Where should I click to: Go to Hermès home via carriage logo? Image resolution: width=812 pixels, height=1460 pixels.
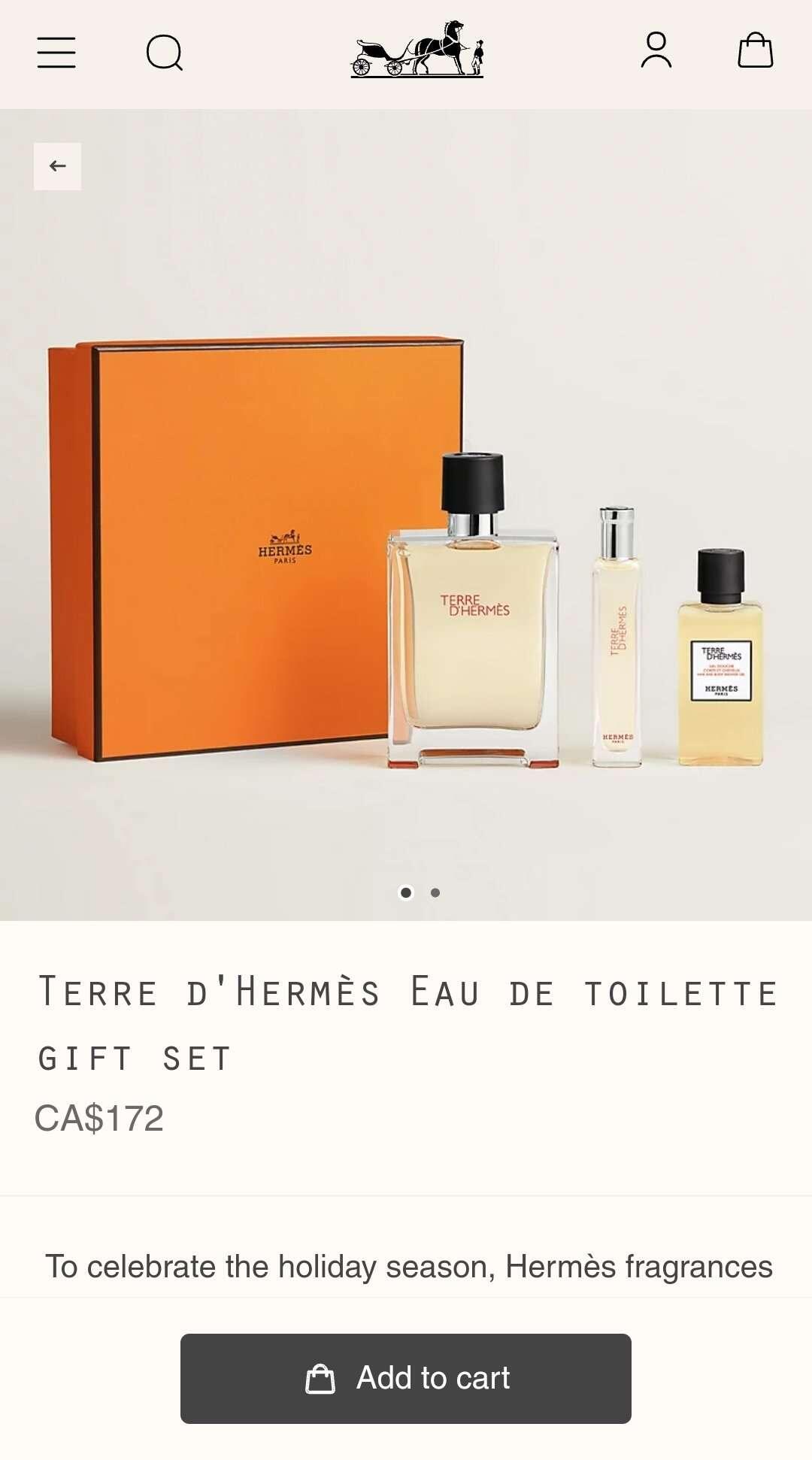pyautogui.click(x=417, y=50)
